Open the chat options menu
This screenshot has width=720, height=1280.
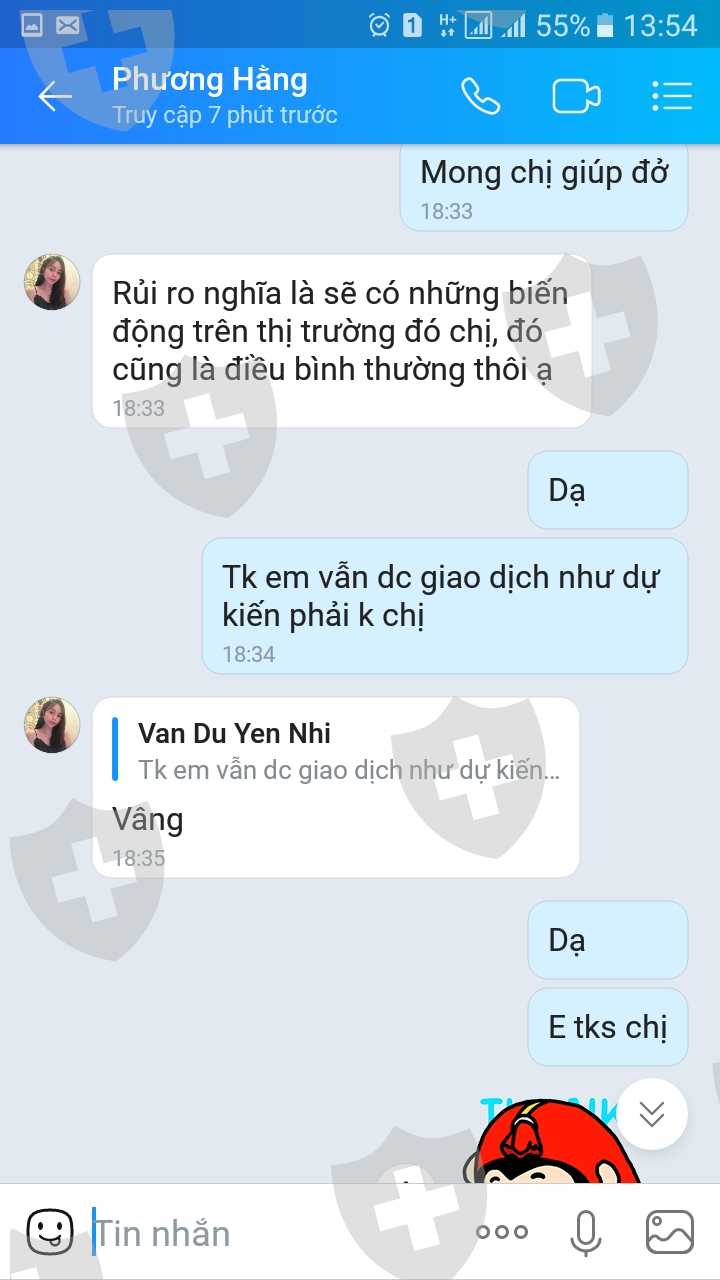pos(672,96)
